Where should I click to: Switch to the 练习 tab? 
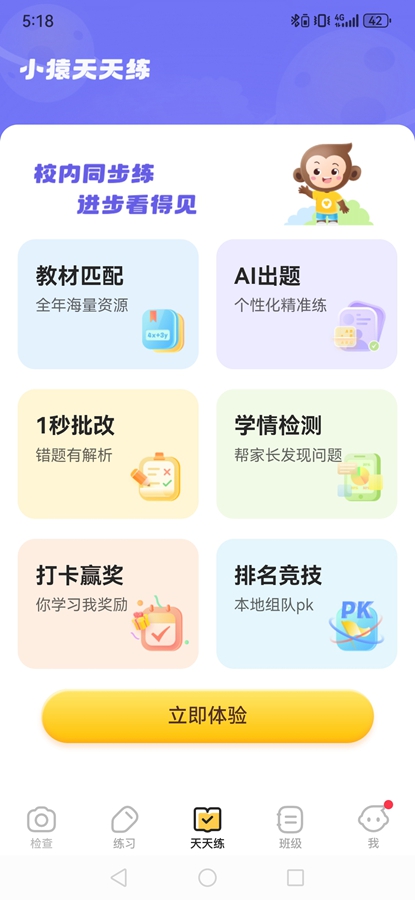tap(124, 827)
